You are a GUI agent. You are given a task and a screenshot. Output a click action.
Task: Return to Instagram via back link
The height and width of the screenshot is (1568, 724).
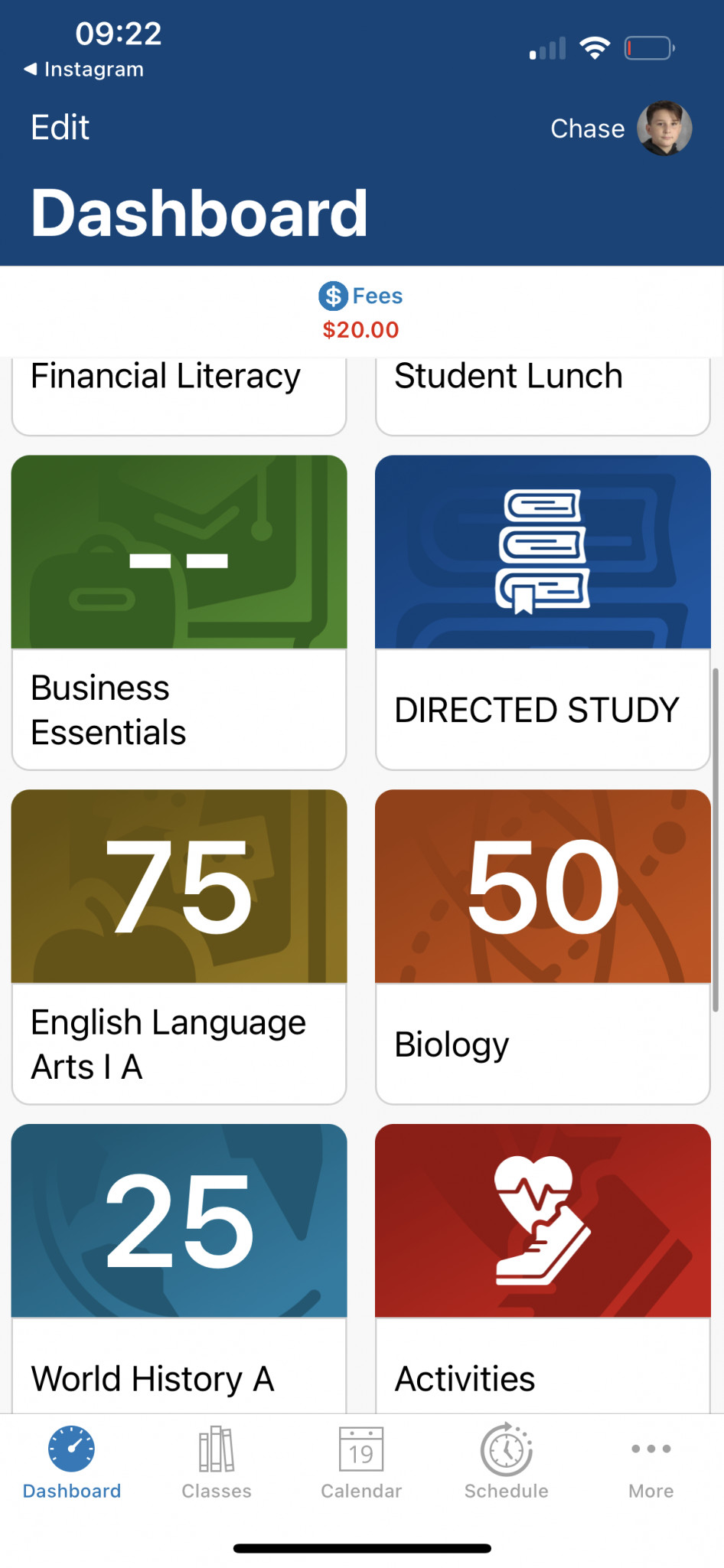pos(84,70)
